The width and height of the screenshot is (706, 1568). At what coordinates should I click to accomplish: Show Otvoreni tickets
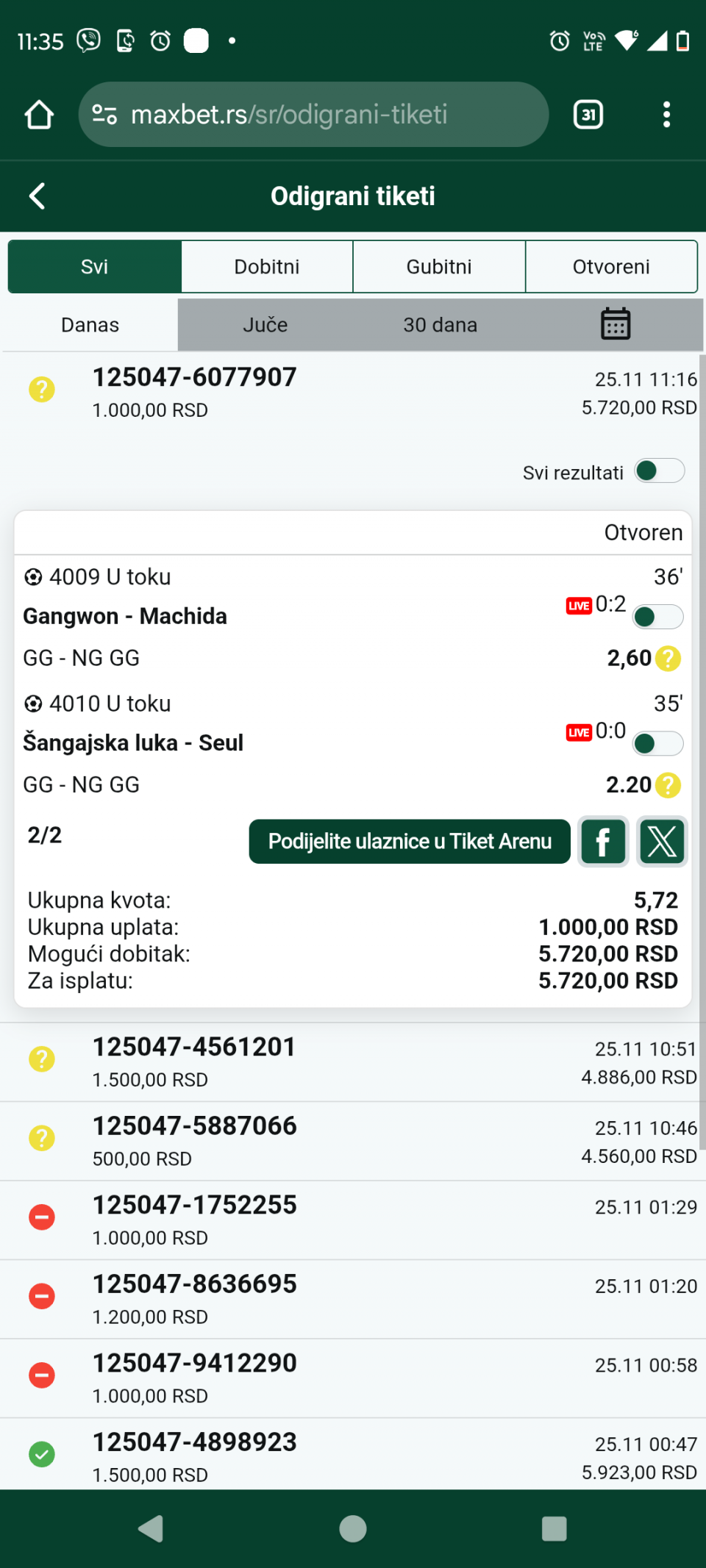[611, 267]
